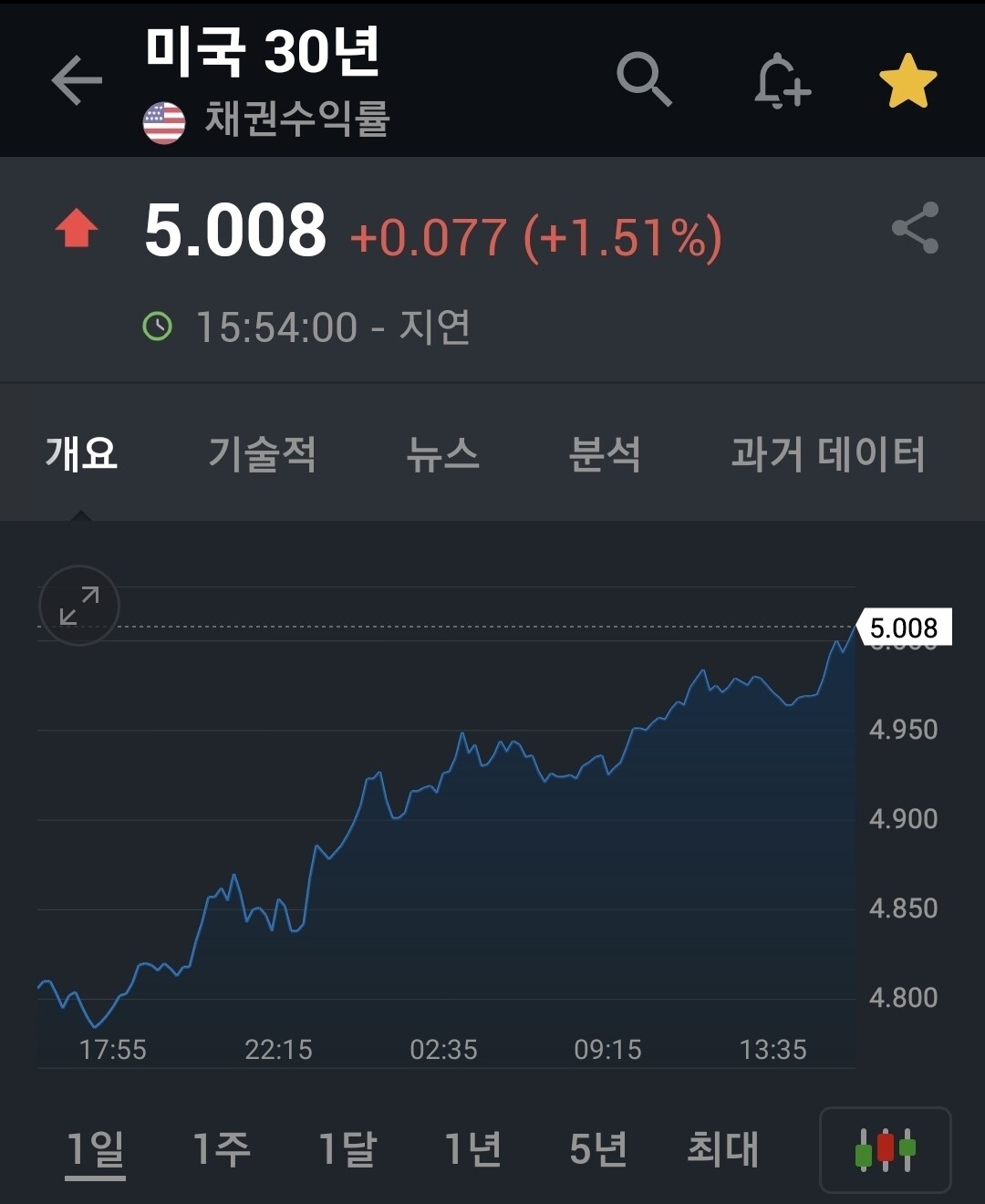Select the 1주 time range

223,1148
